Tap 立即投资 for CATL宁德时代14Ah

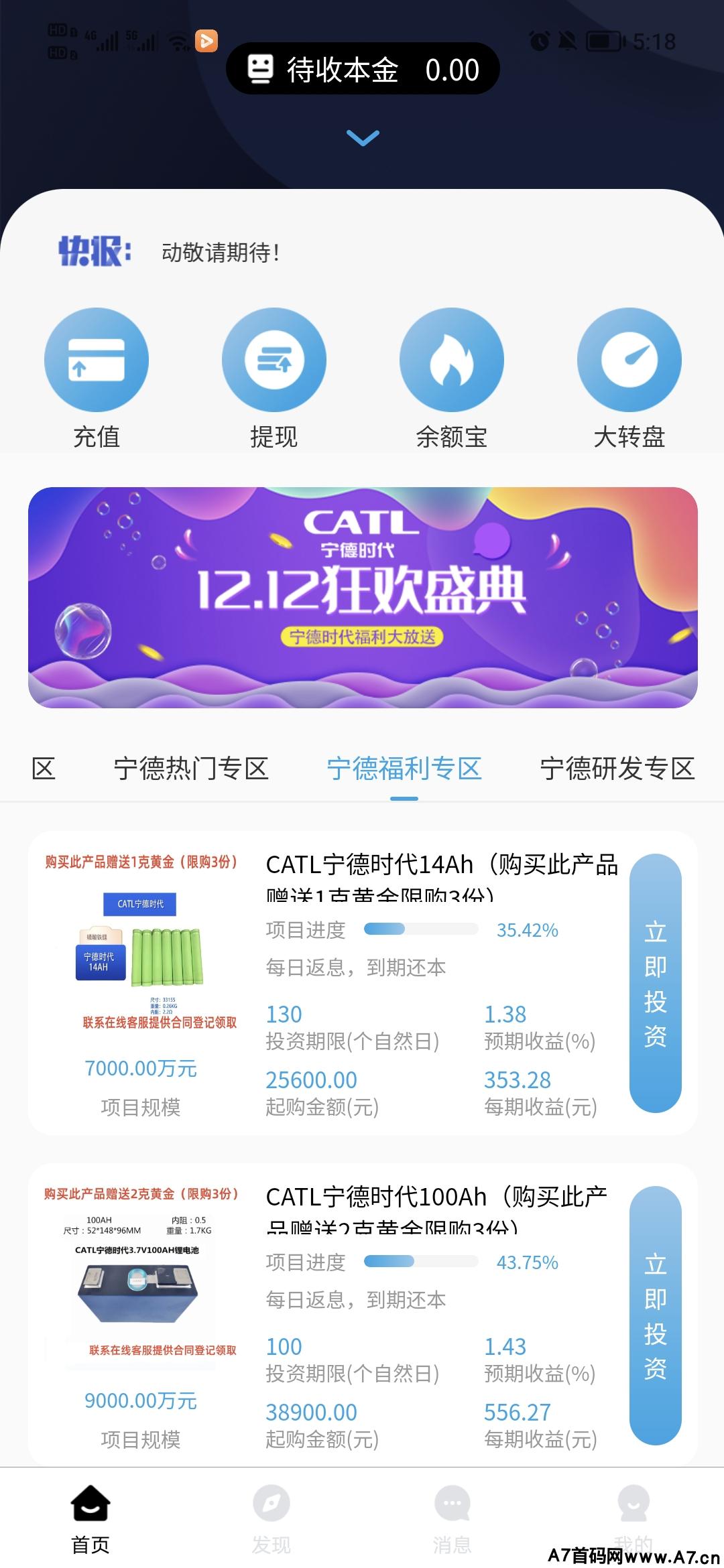655,983
